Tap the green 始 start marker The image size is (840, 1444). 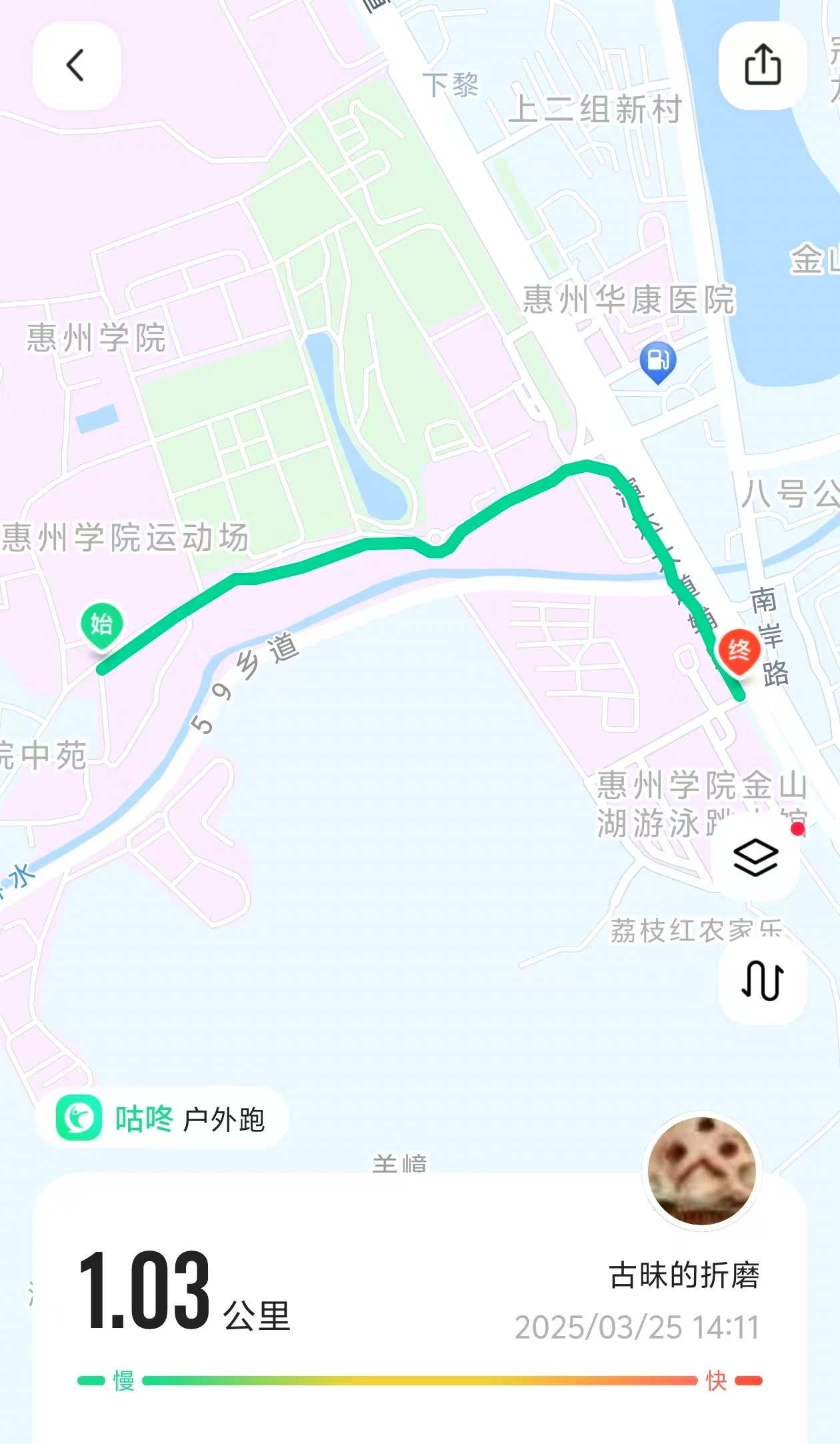tap(101, 626)
